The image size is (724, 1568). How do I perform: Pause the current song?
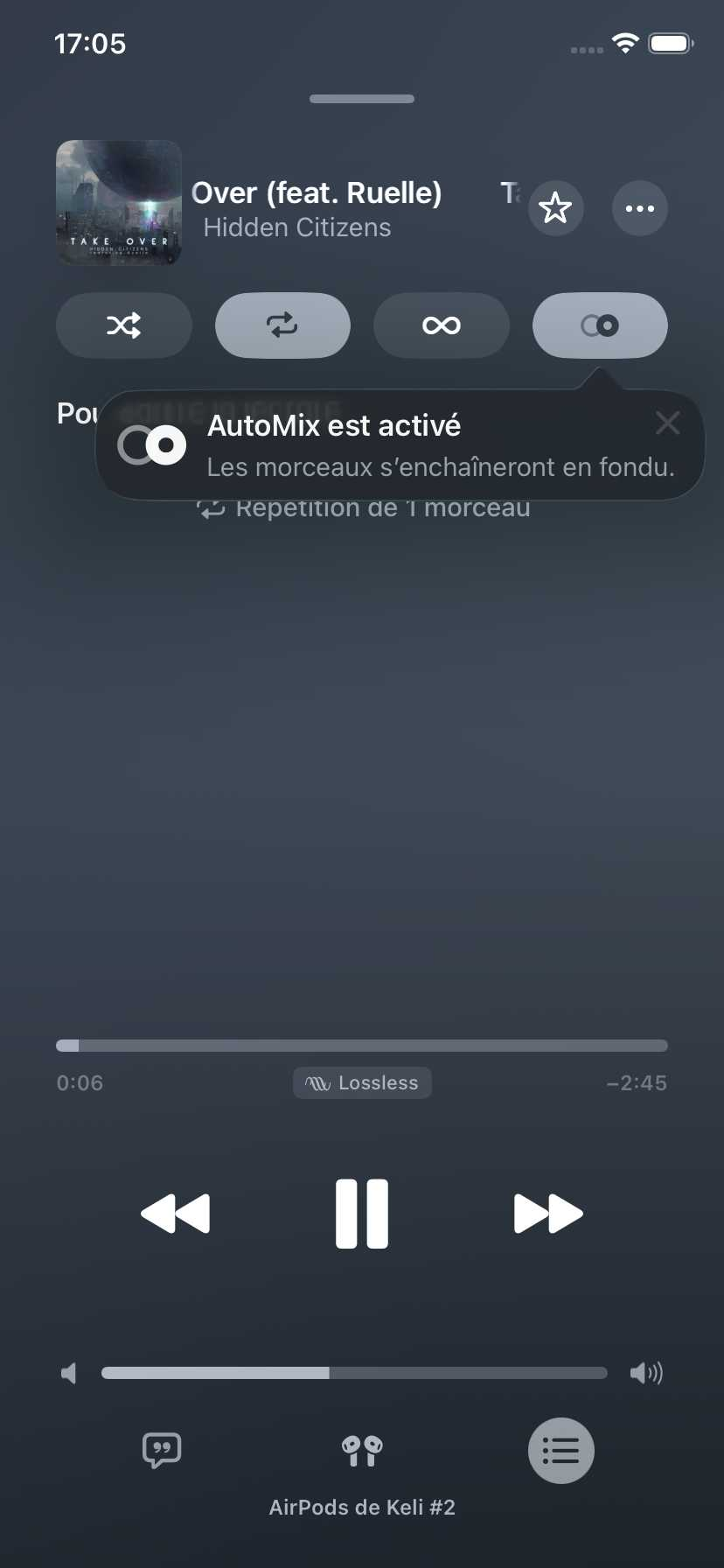(362, 1214)
